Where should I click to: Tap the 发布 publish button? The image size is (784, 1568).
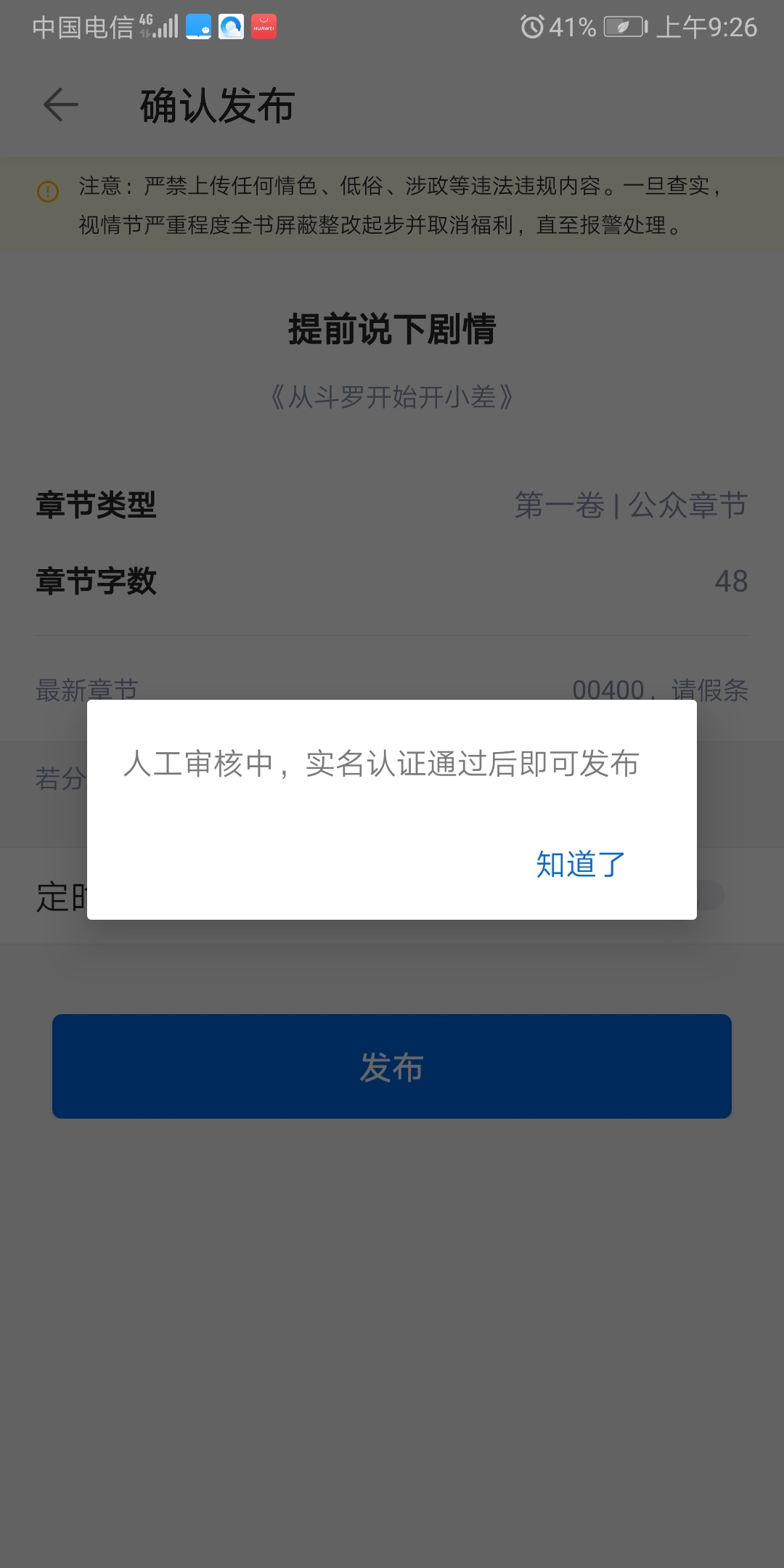[x=392, y=1066]
